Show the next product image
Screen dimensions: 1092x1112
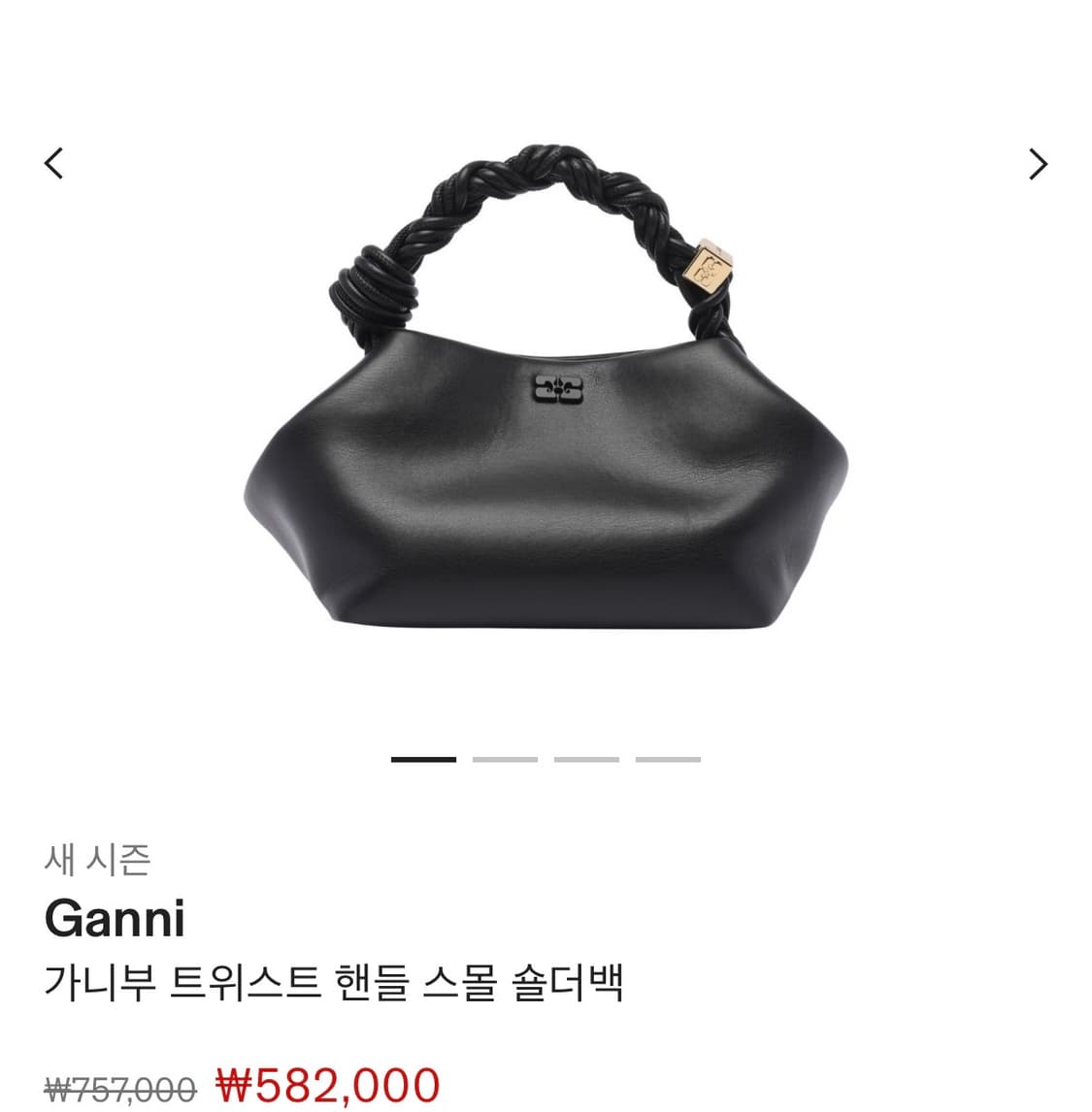click(1037, 163)
